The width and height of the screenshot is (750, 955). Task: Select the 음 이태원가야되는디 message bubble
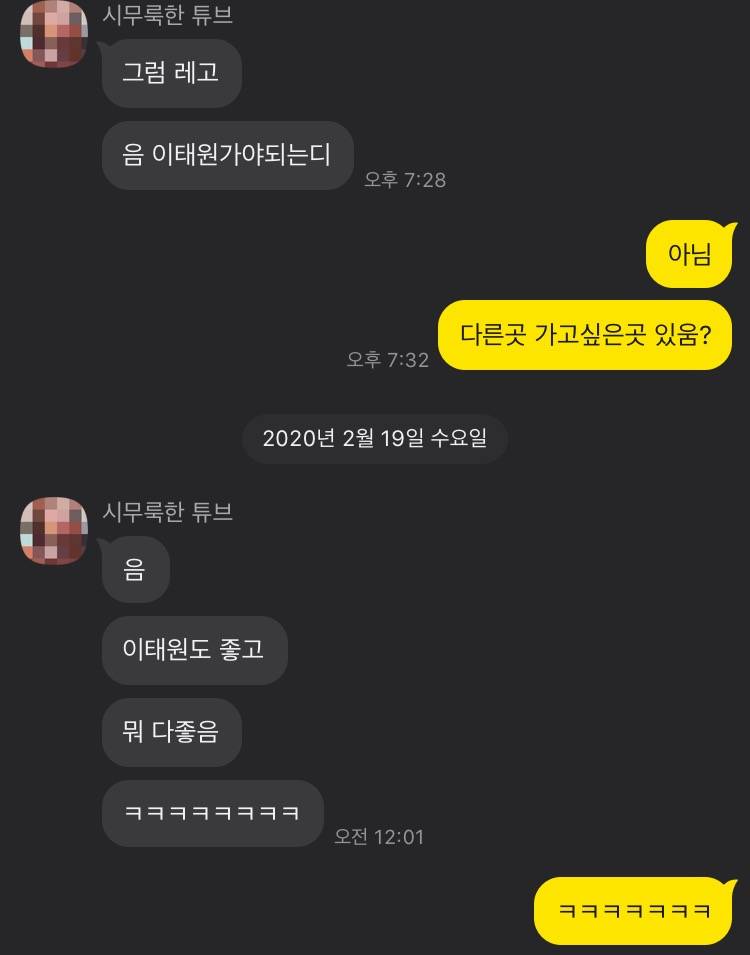(x=227, y=155)
